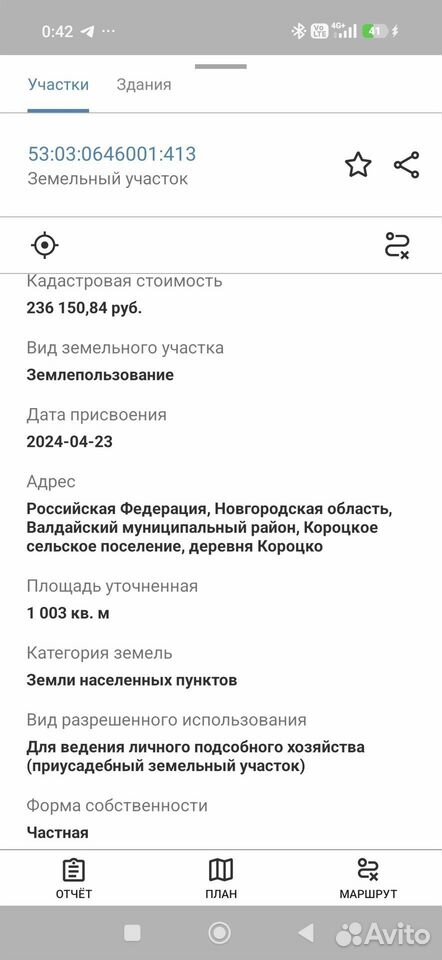Viewport: 442px width, 960px height.
Task: Open the Отчёт report
Action: pyautogui.click(x=74, y=878)
